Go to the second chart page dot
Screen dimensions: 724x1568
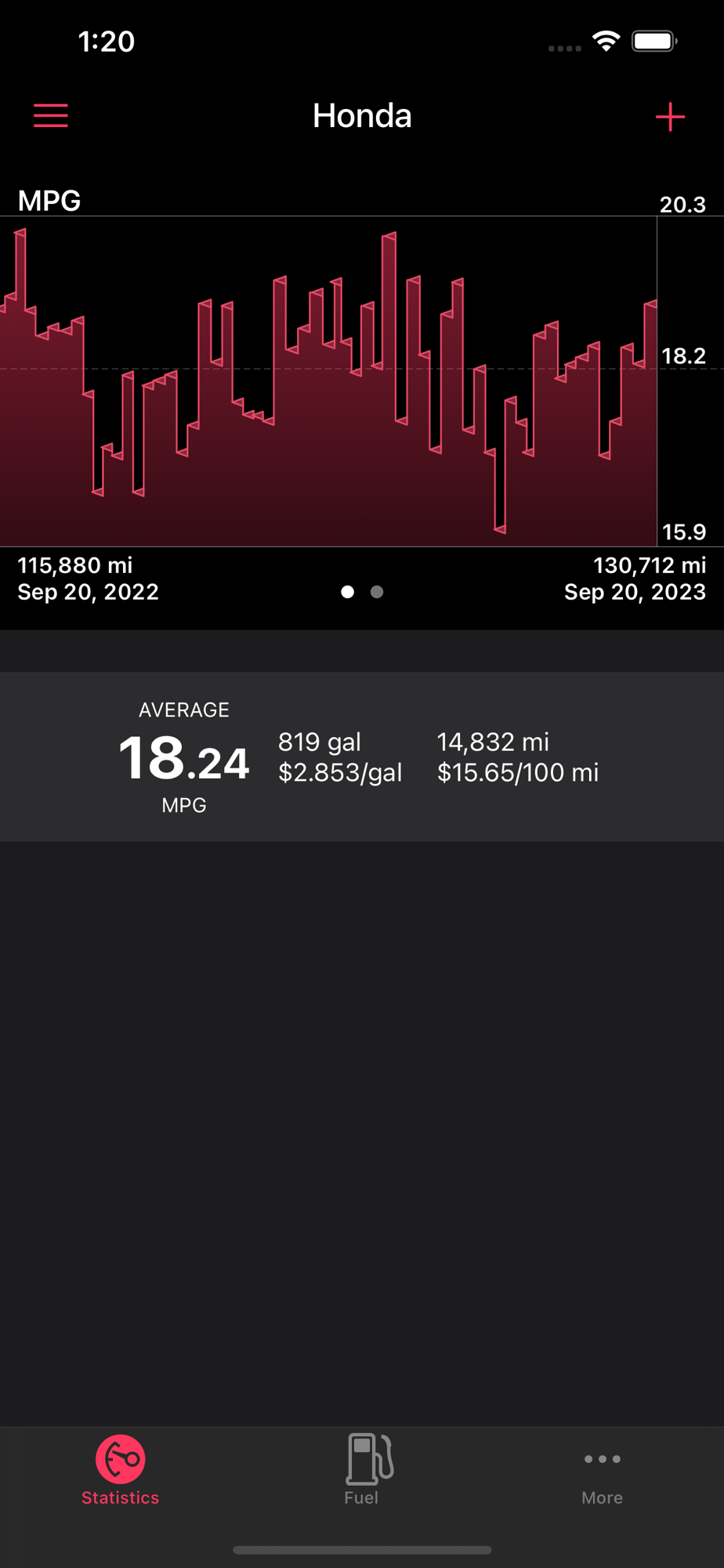(377, 592)
